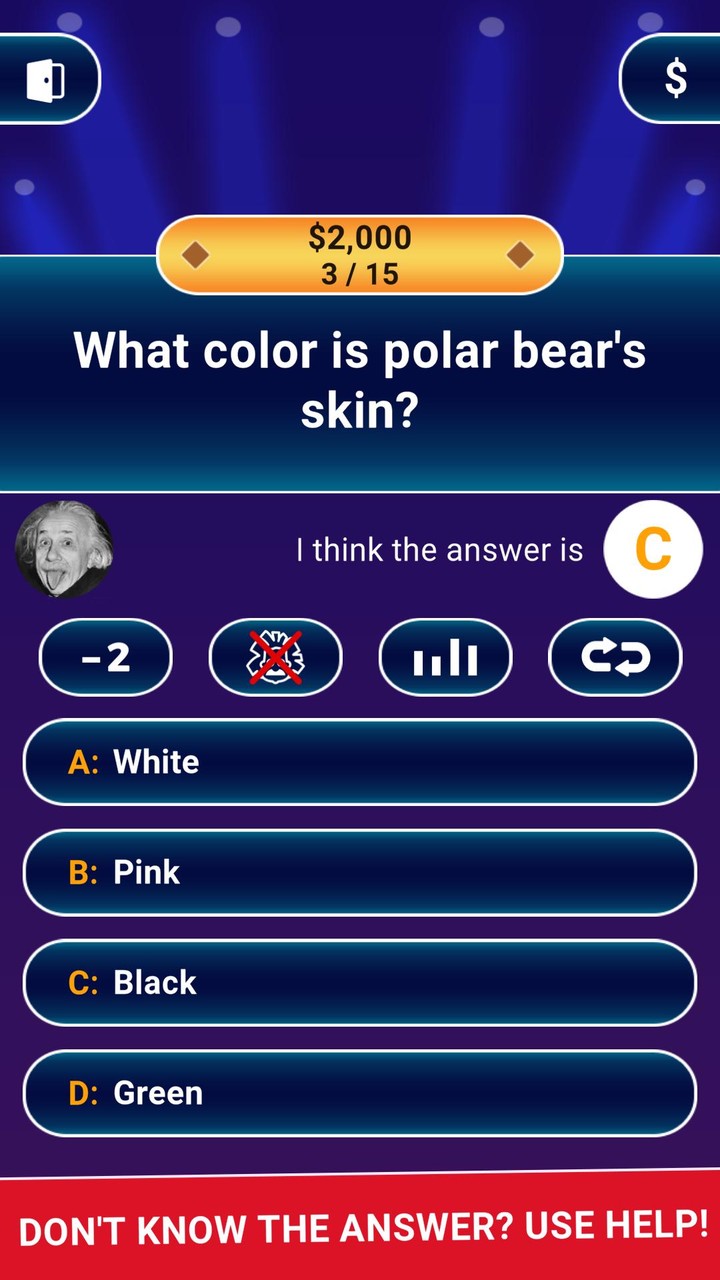Image resolution: width=720 pixels, height=1280 pixels.
Task: Use the audience poll lifeline icon
Action: click(x=445, y=657)
